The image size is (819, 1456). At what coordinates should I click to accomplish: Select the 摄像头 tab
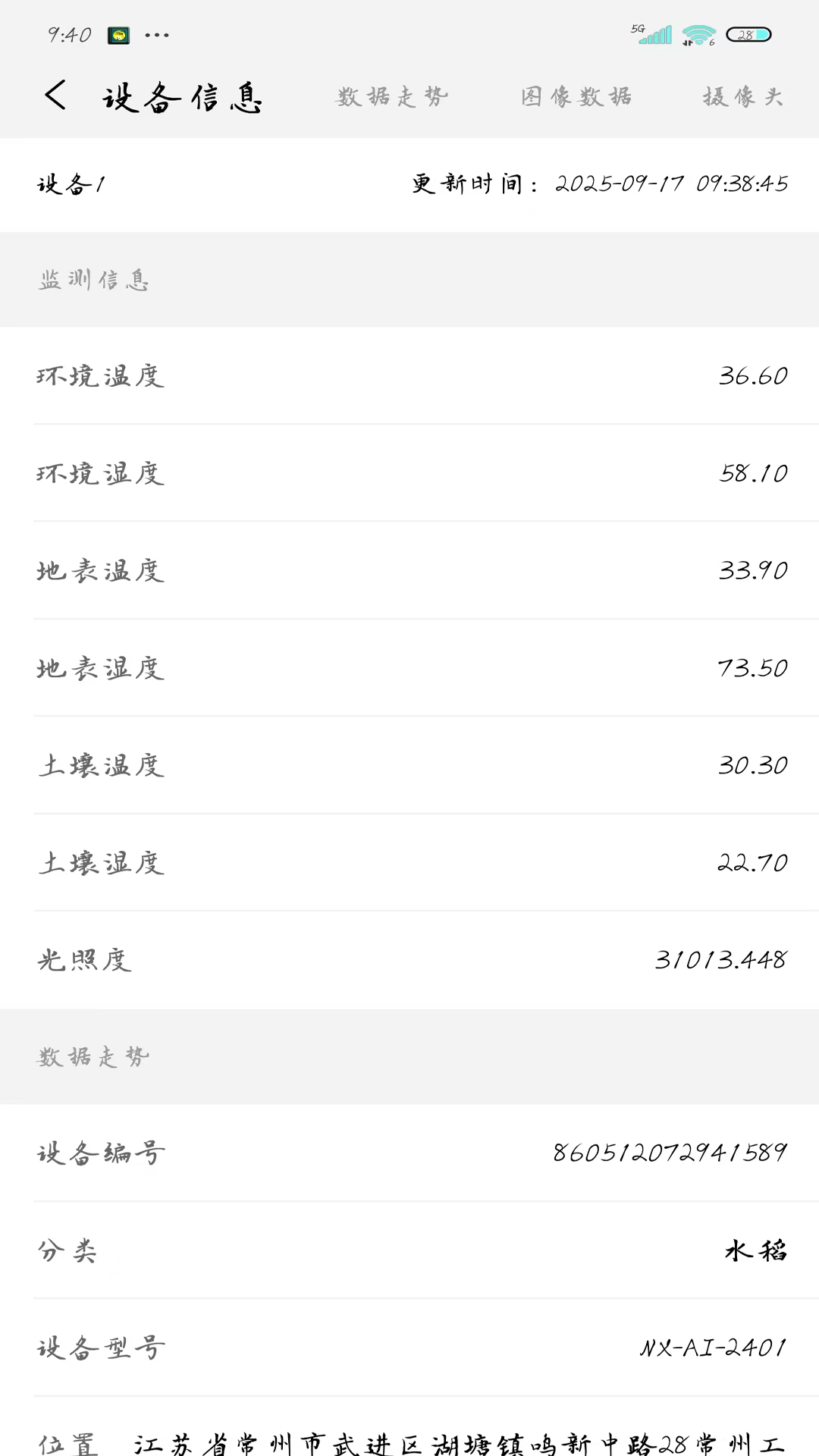pyautogui.click(x=742, y=97)
